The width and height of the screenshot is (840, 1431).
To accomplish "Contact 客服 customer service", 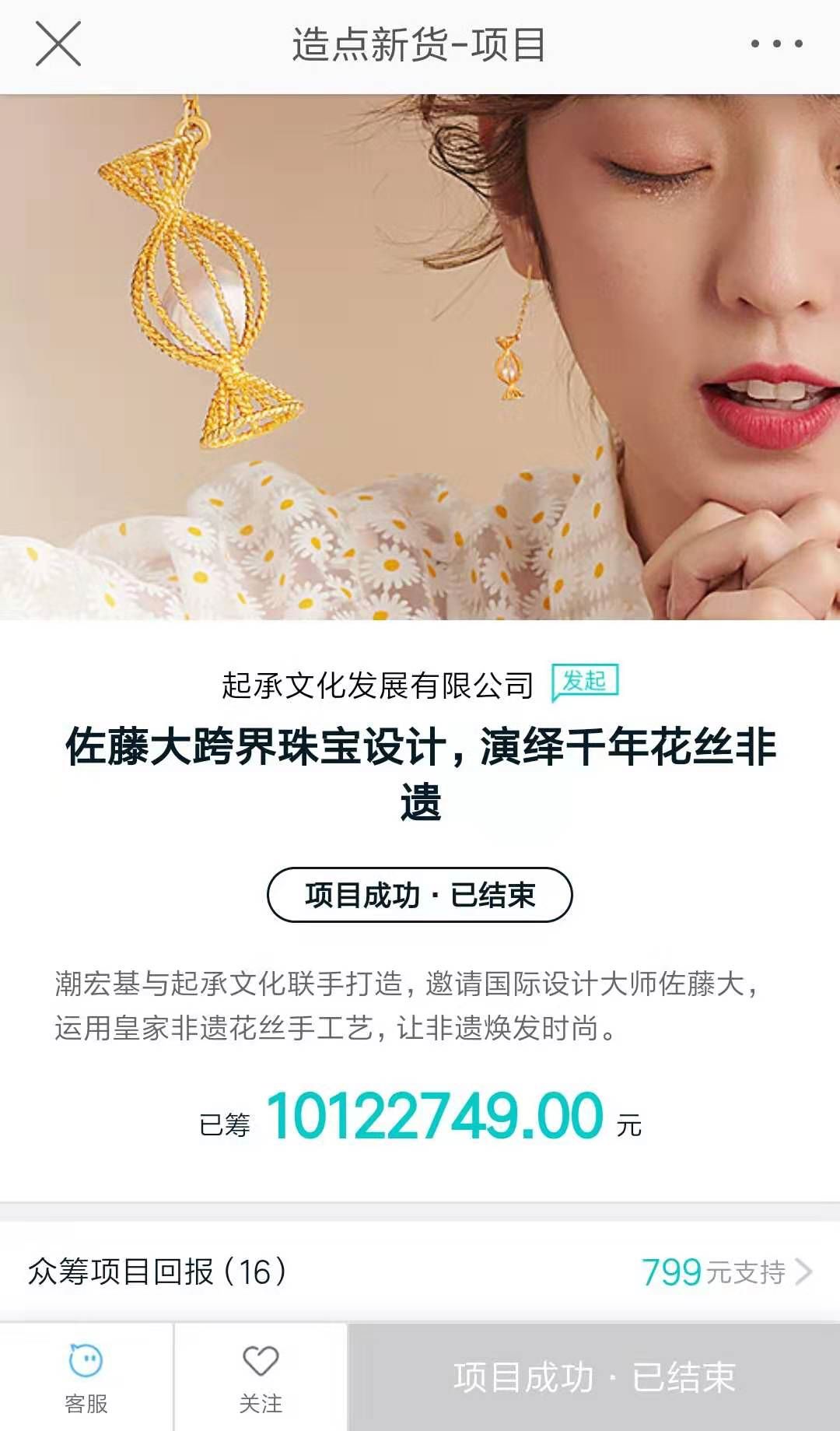I will click(86, 1378).
